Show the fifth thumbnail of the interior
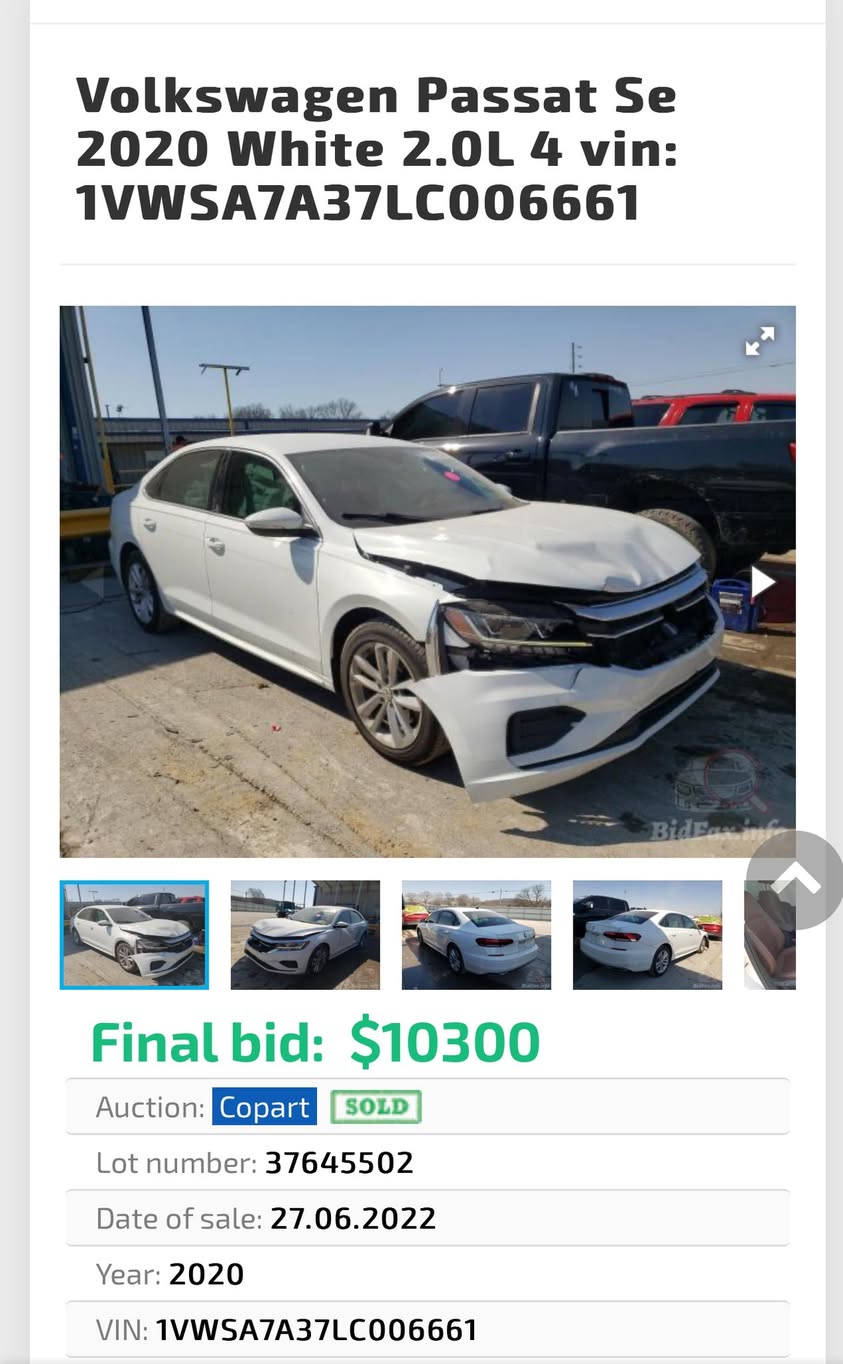 tap(770, 934)
